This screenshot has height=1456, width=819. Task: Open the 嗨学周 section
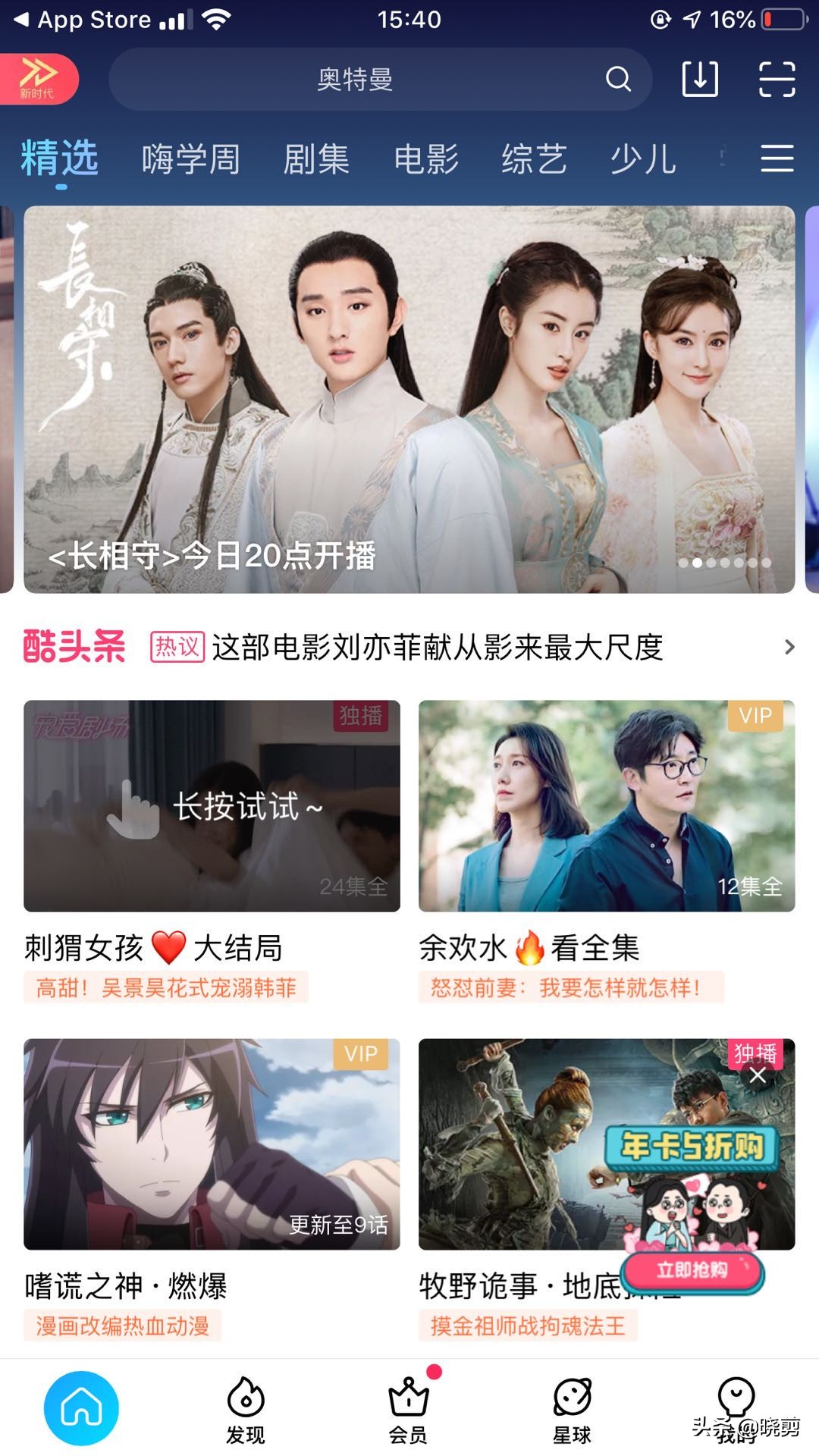click(190, 158)
